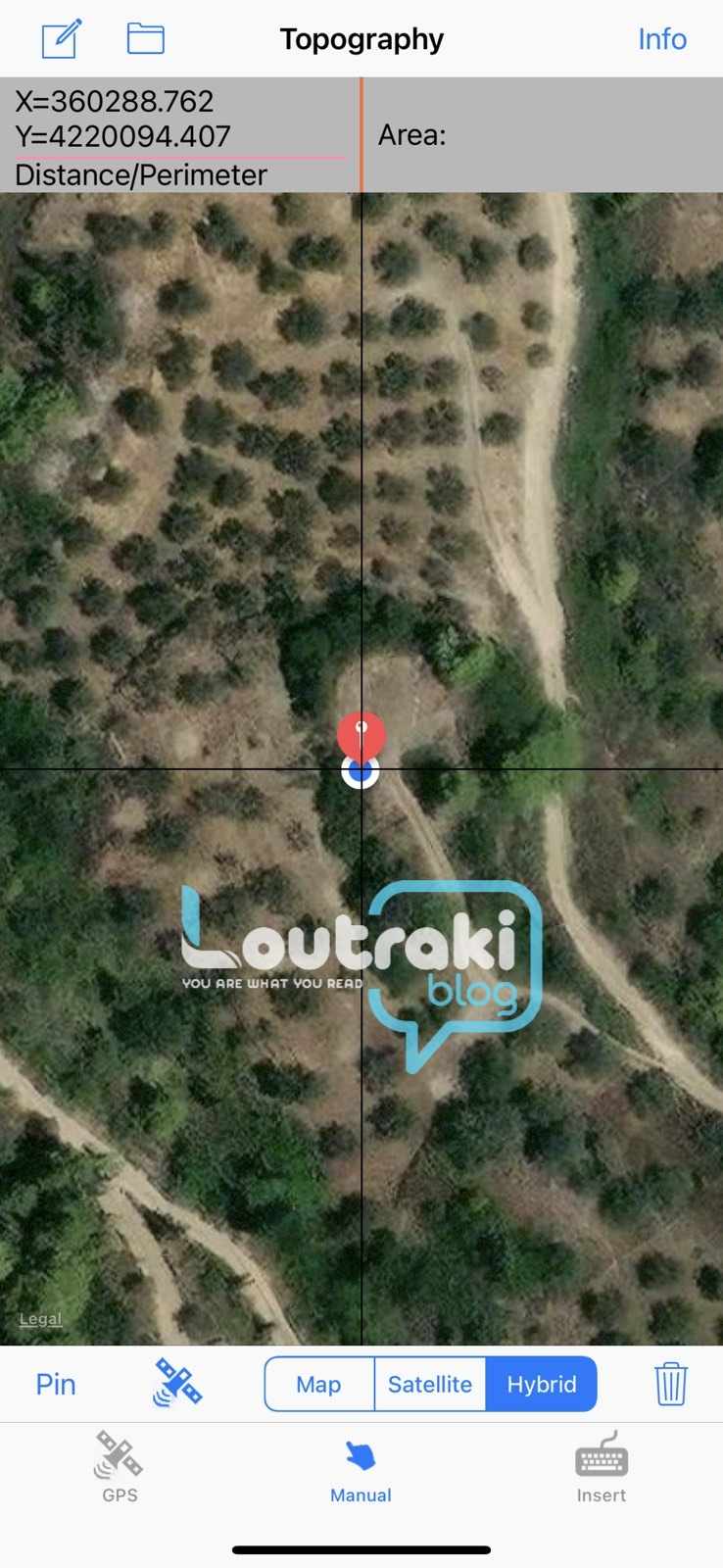Open the Legal link on map
Viewport: 723px width, 1568px height.
point(40,1319)
